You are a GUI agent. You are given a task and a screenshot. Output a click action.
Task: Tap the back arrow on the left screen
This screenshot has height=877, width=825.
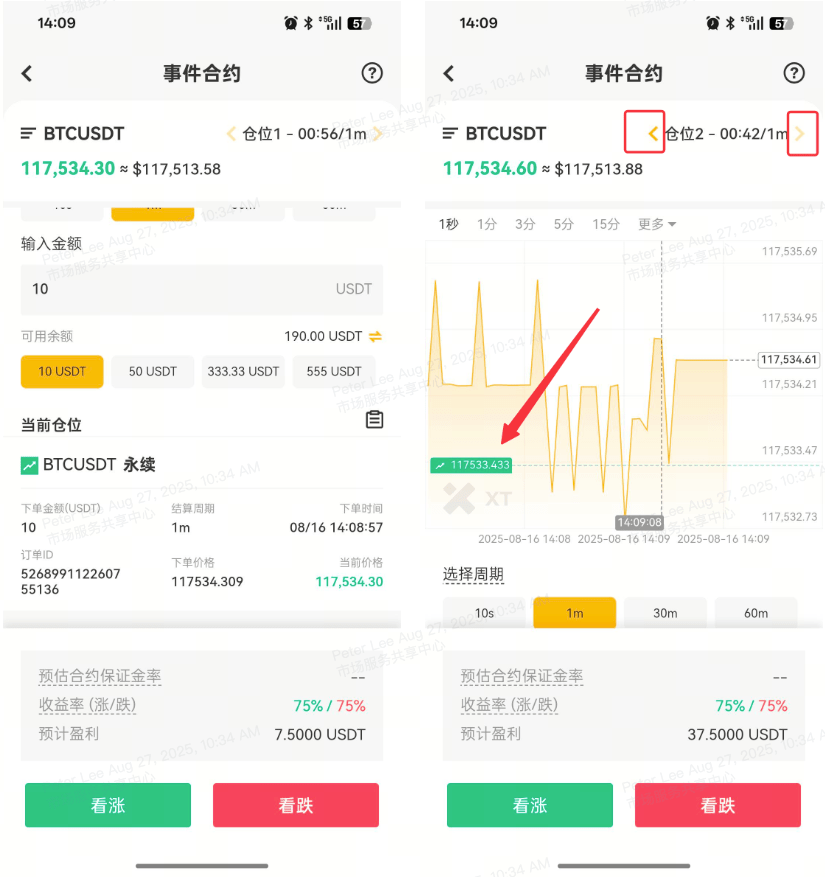[x=26, y=73]
